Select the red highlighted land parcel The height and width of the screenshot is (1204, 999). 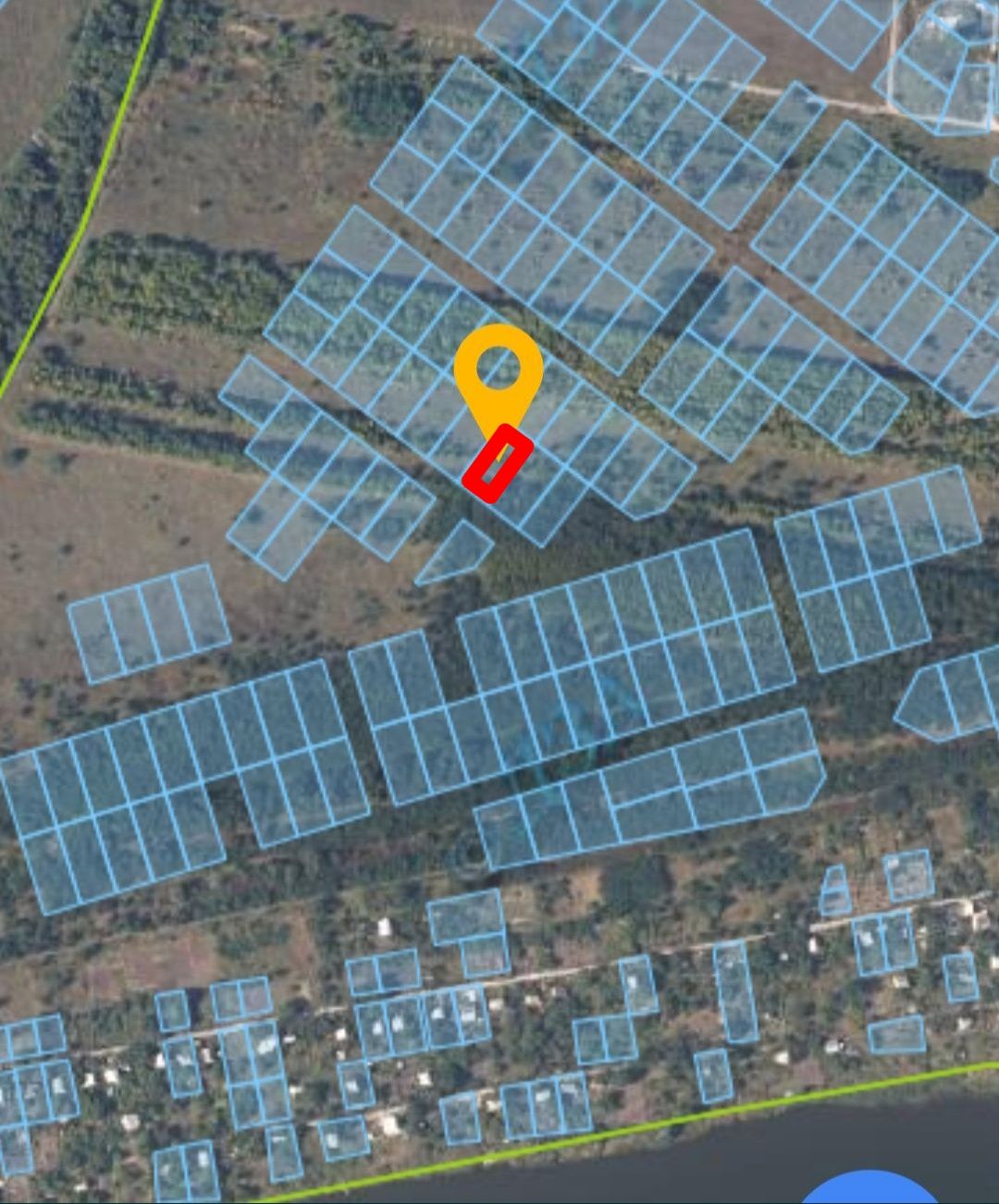point(497,464)
